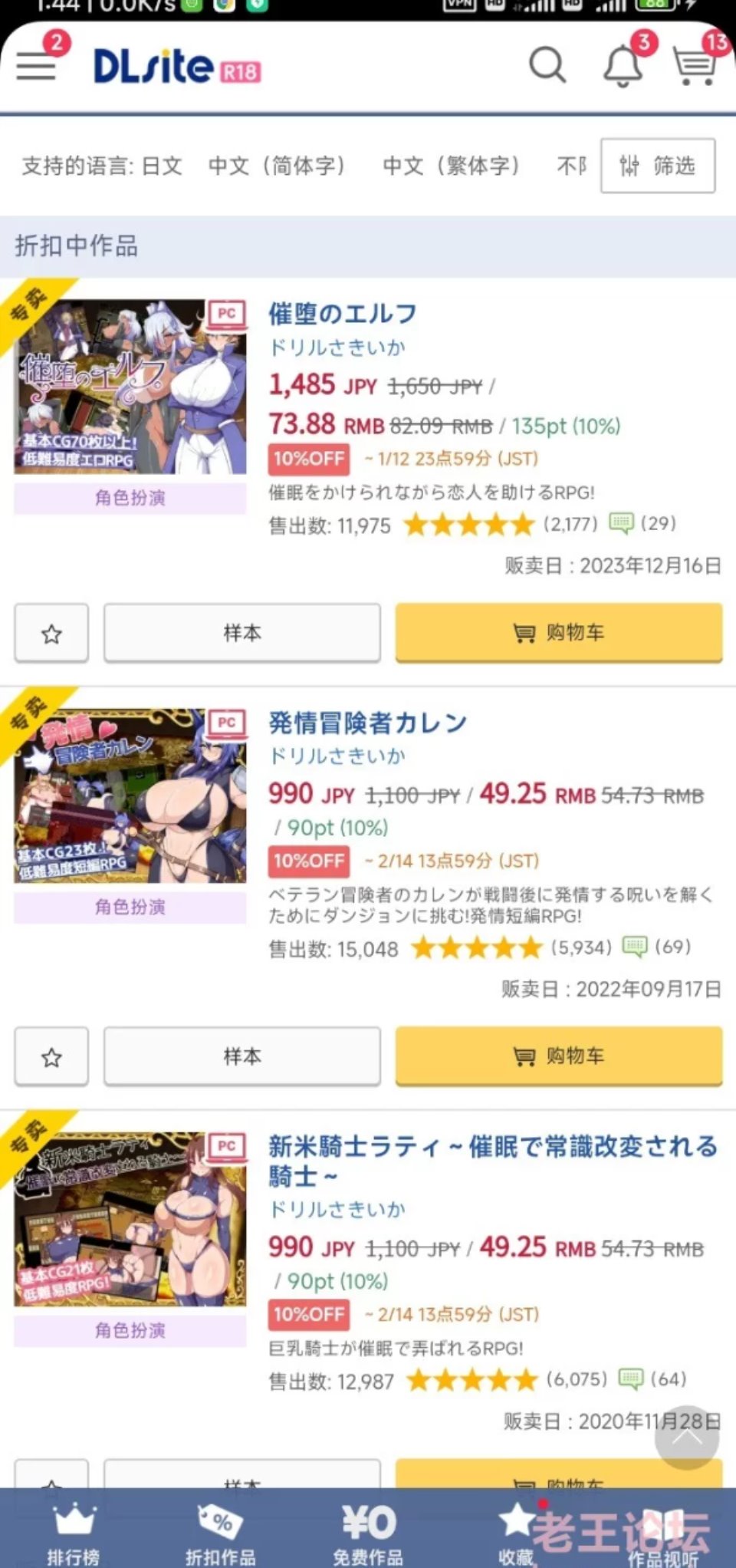Open the shopping cart icon
The width and height of the screenshot is (736, 1568).
coord(695,66)
